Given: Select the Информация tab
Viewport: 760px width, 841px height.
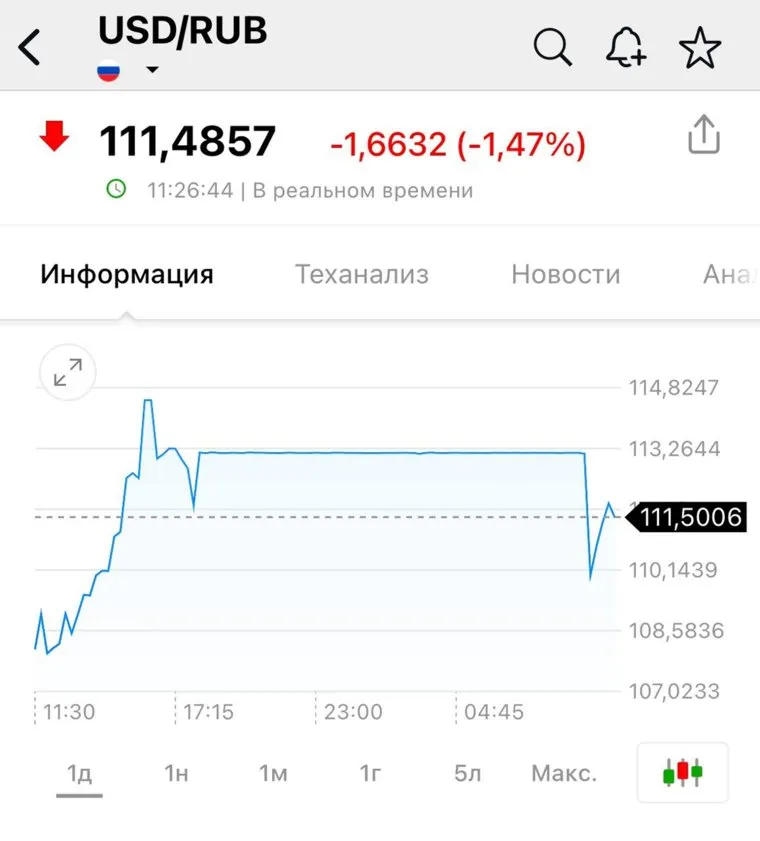Looking at the screenshot, I should [127, 274].
